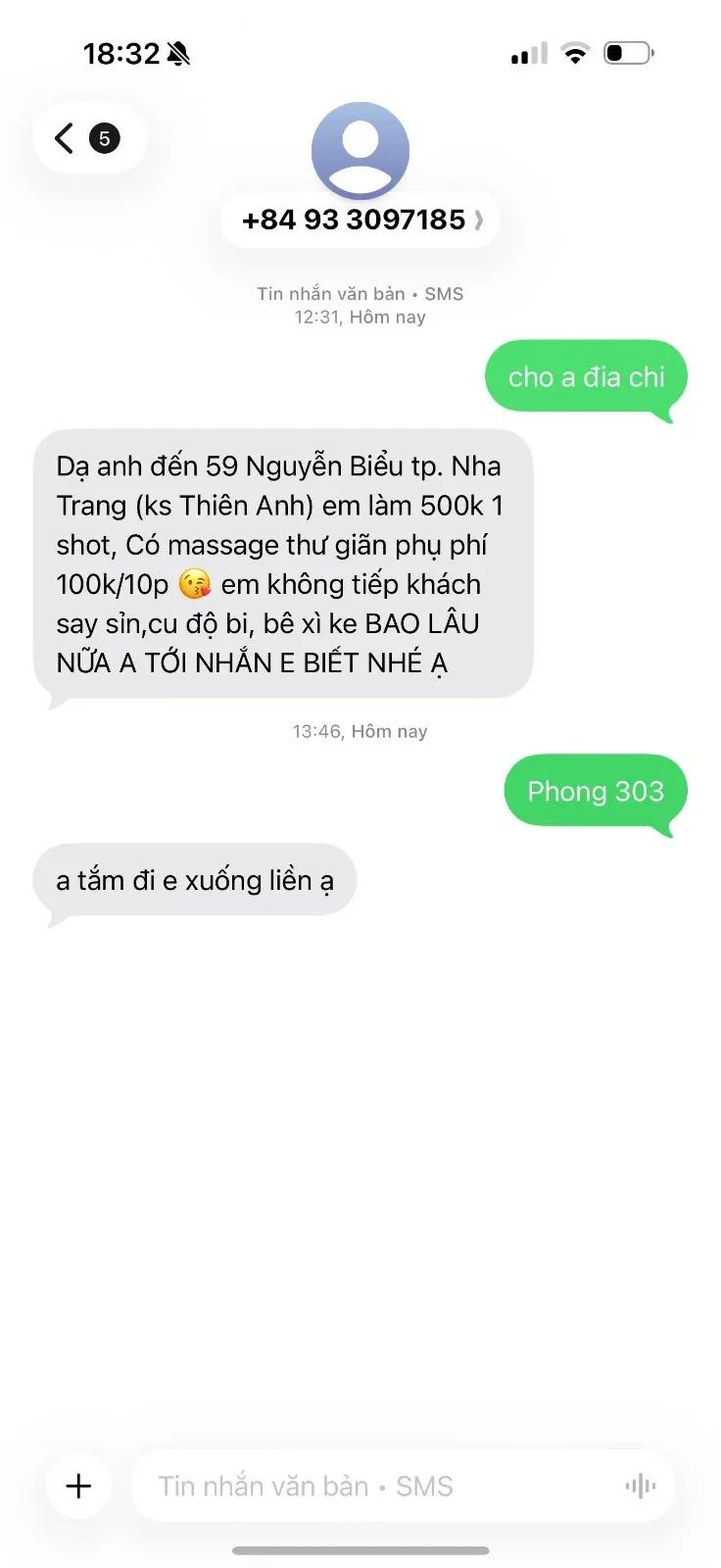Tap the contact avatar at top
This screenshot has height=1568, width=721.
click(x=360, y=150)
